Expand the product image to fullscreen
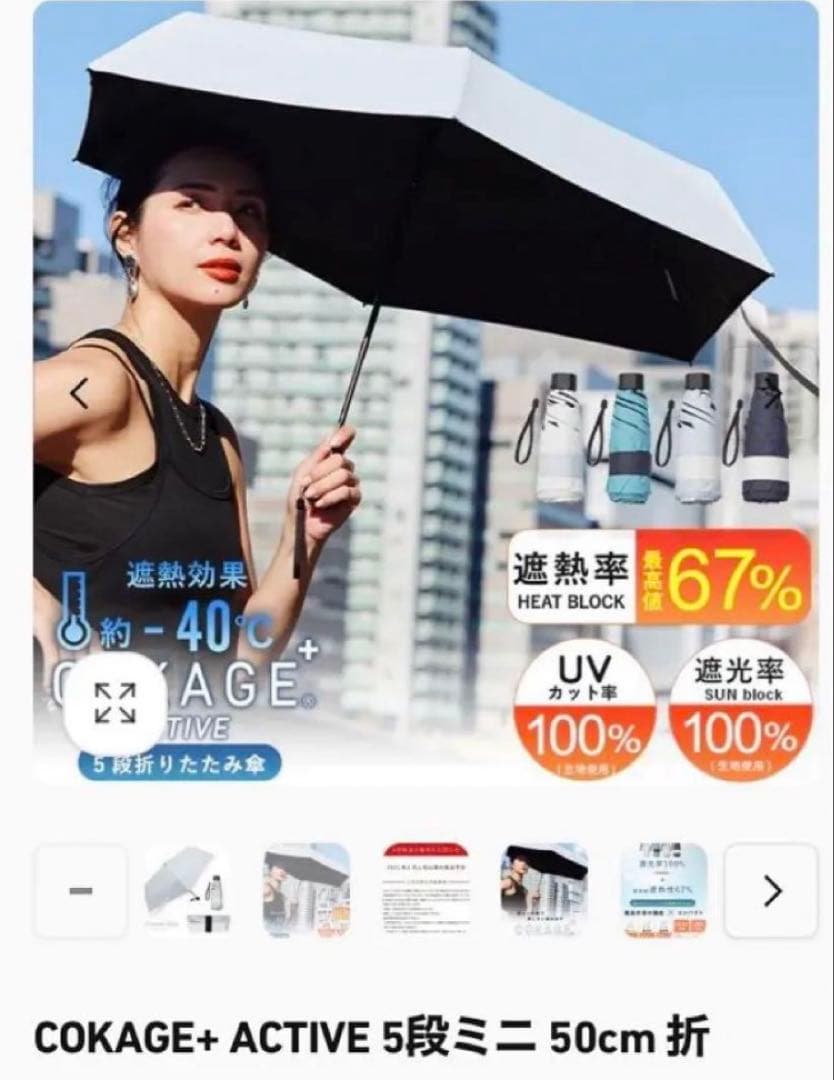Image resolution: width=834 pixels, height=1080 pixels. tap(114, 701)
